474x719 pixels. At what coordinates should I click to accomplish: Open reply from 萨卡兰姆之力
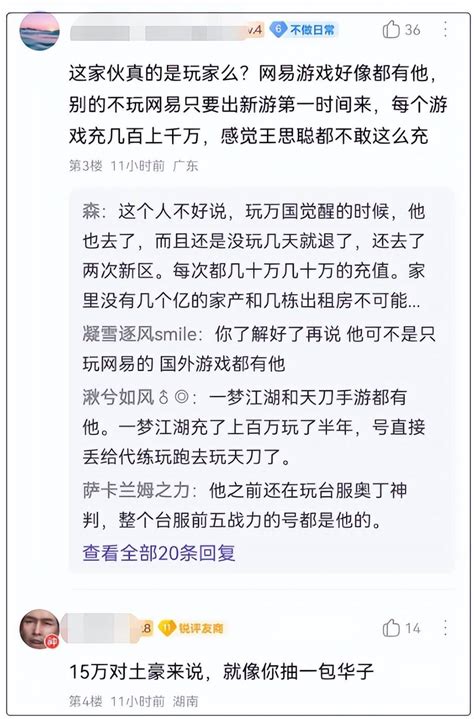245,505
